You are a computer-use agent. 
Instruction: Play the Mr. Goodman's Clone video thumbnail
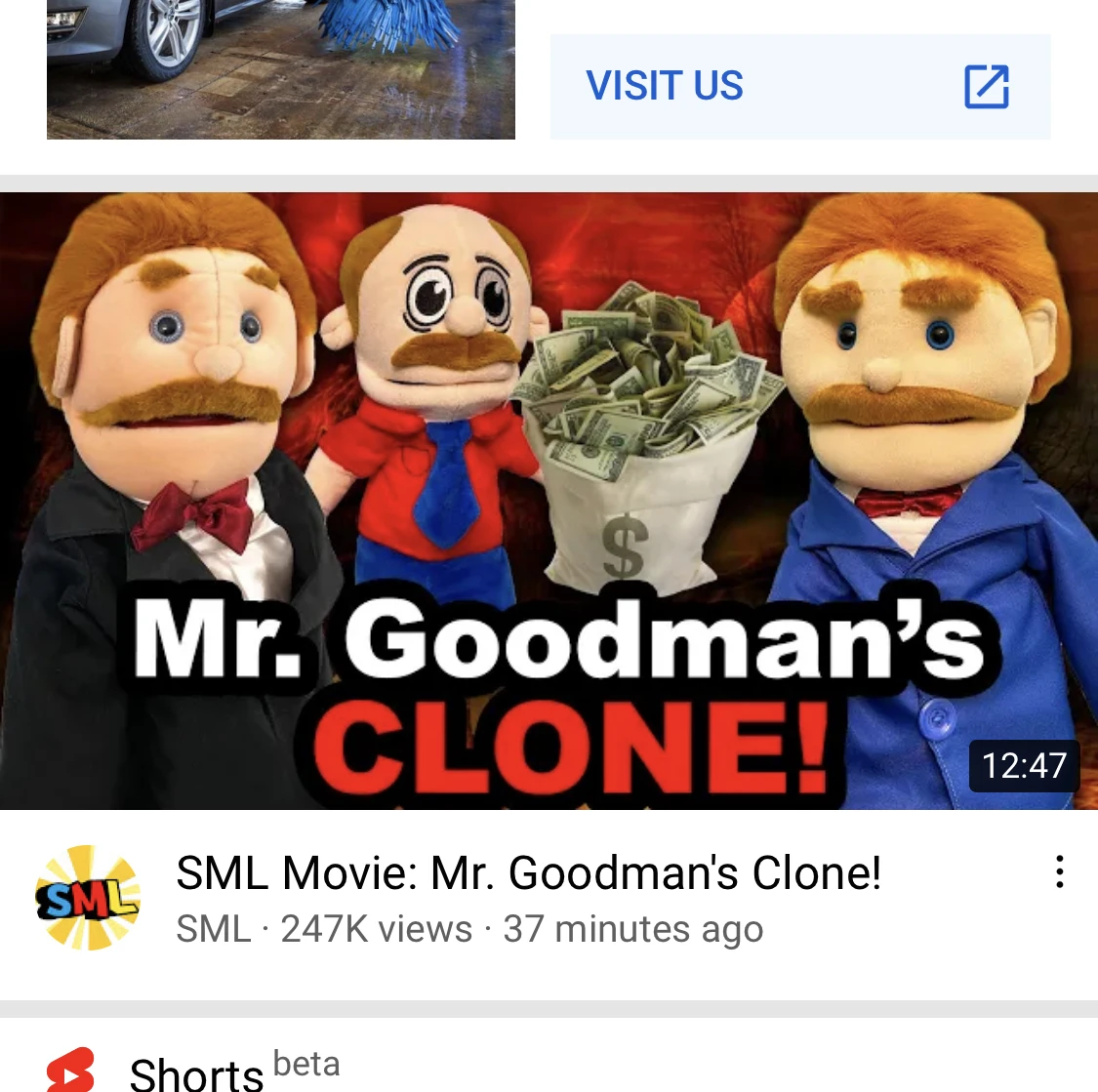pyautogui.click(x=549, y=500)
